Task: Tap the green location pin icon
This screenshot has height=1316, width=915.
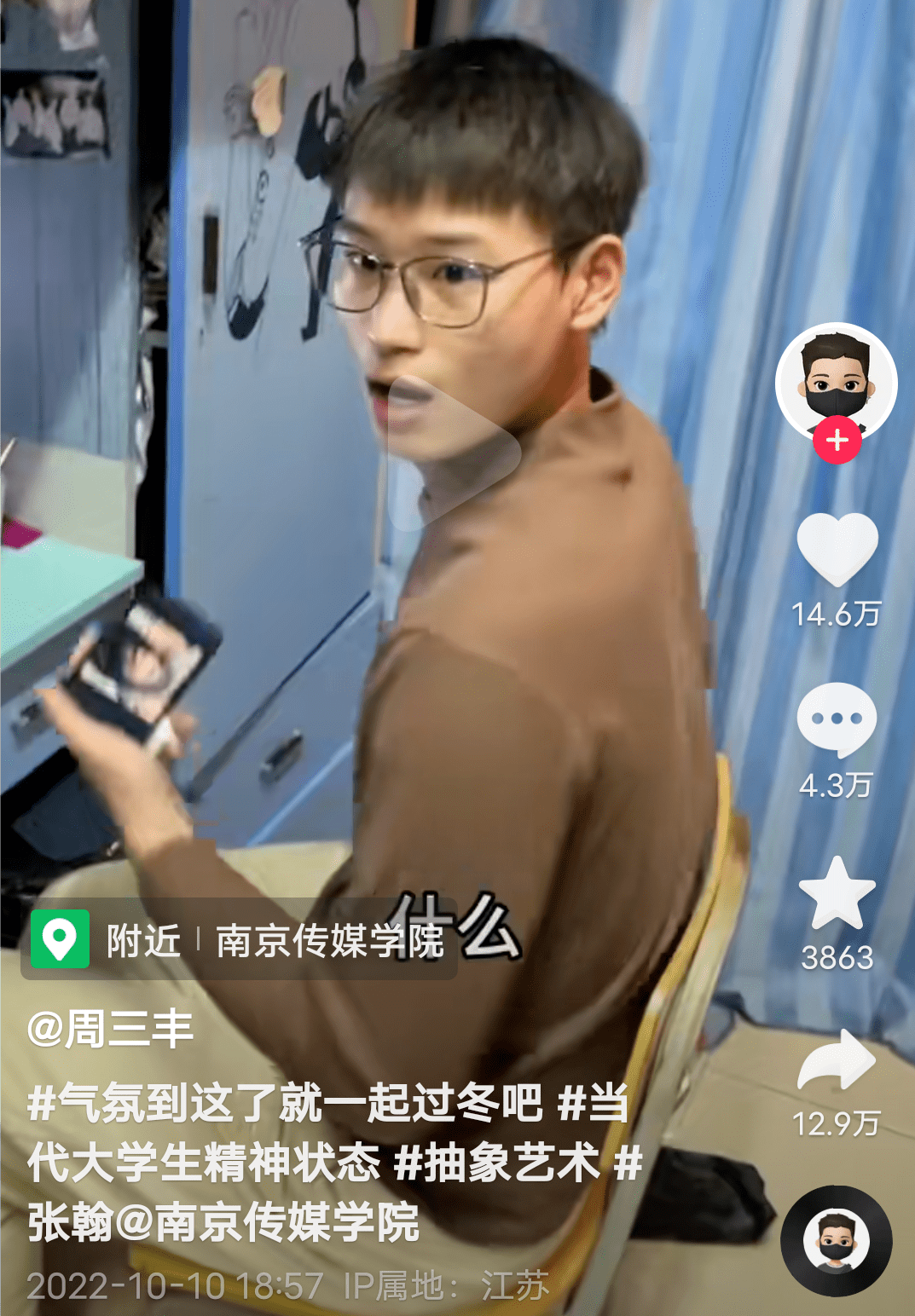Action: coord(60,942)
